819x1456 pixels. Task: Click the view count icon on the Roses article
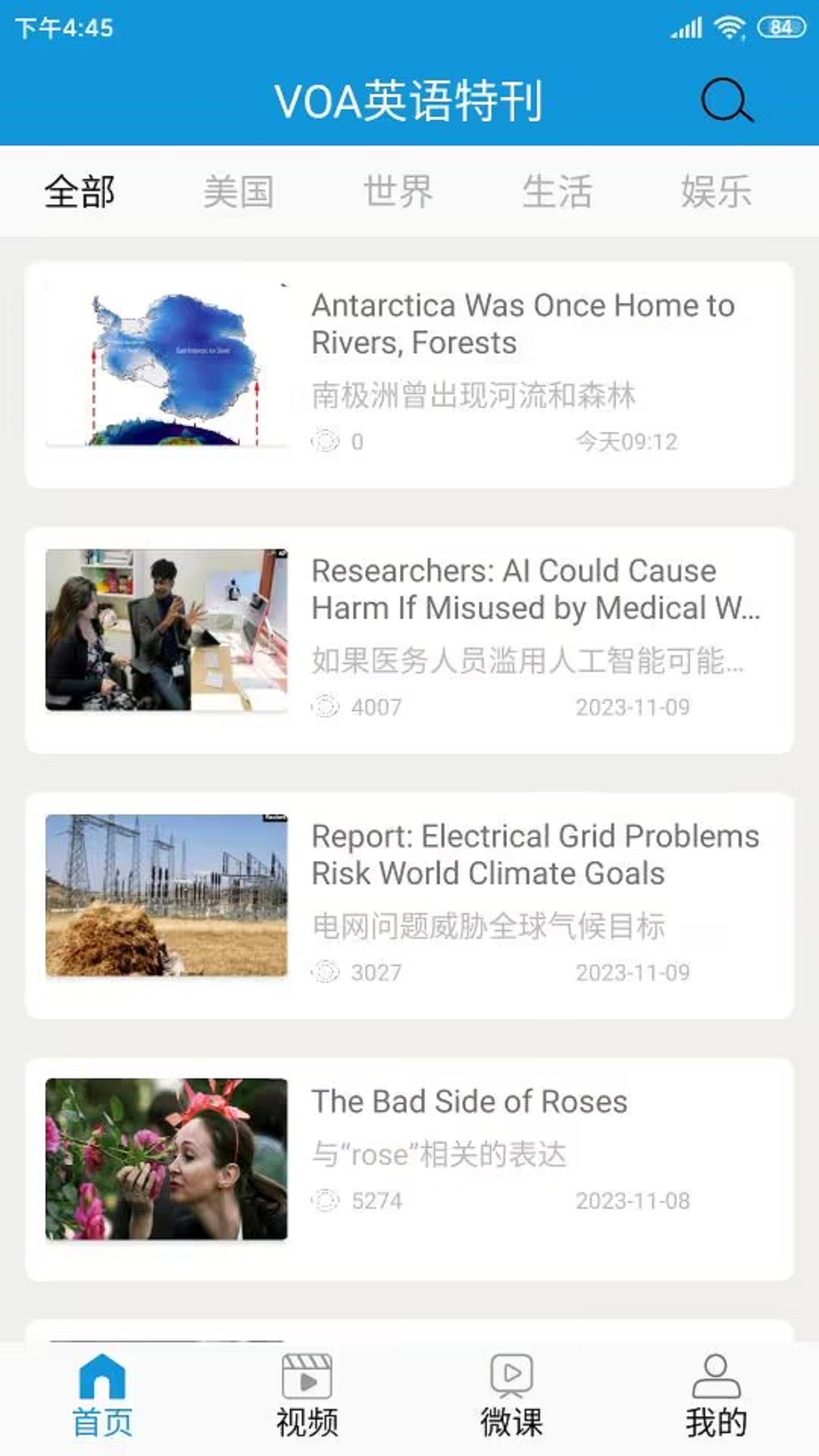point(328,1200)
